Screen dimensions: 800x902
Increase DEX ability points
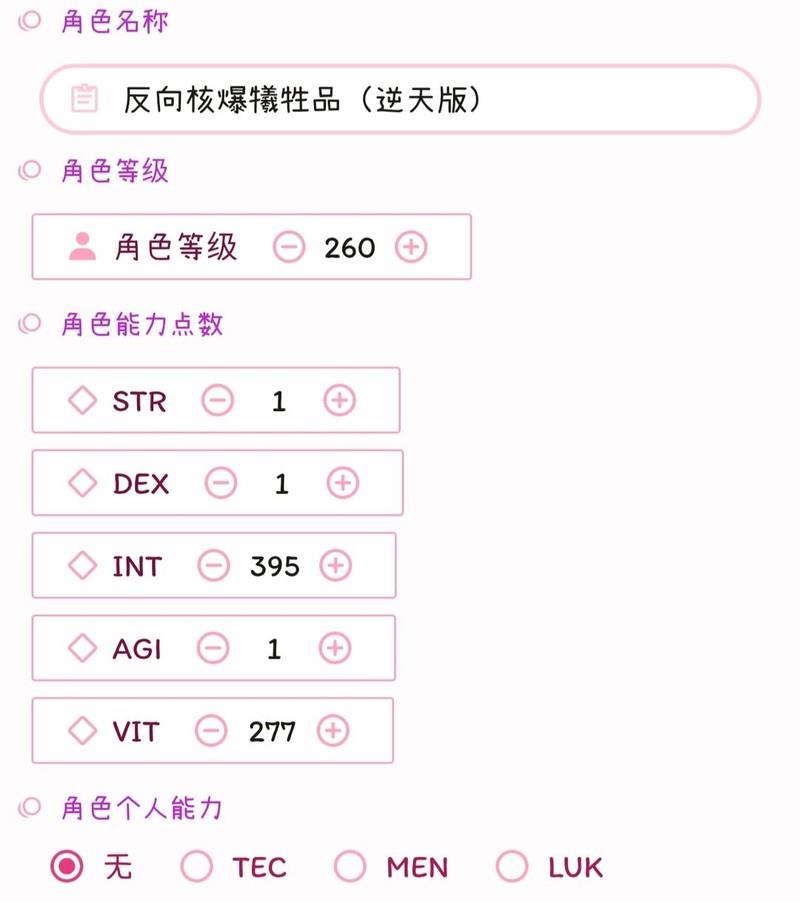pyautogui.click(x=343, y=484)
